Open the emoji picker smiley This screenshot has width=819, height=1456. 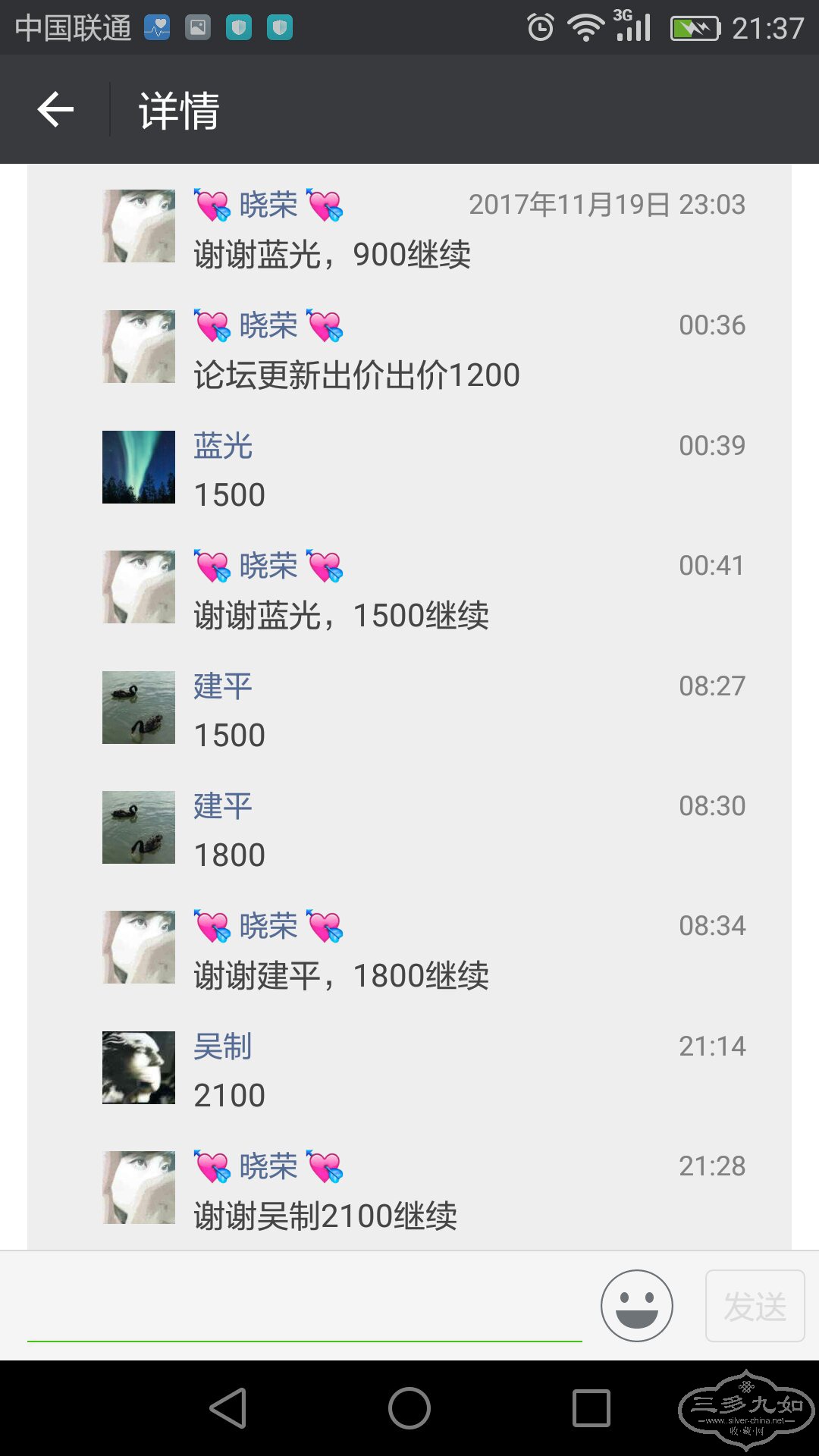tap(636, 1306)
